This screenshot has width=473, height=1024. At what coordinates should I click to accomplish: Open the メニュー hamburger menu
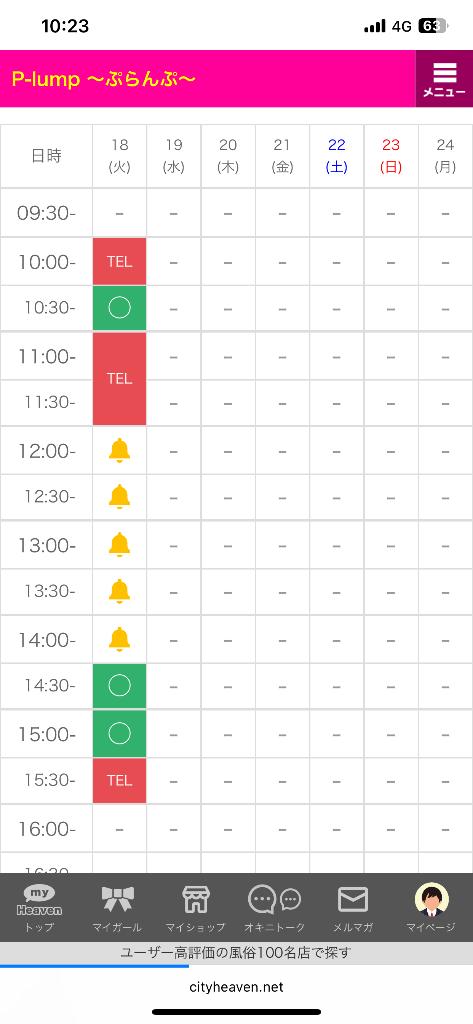pos(444,78)
